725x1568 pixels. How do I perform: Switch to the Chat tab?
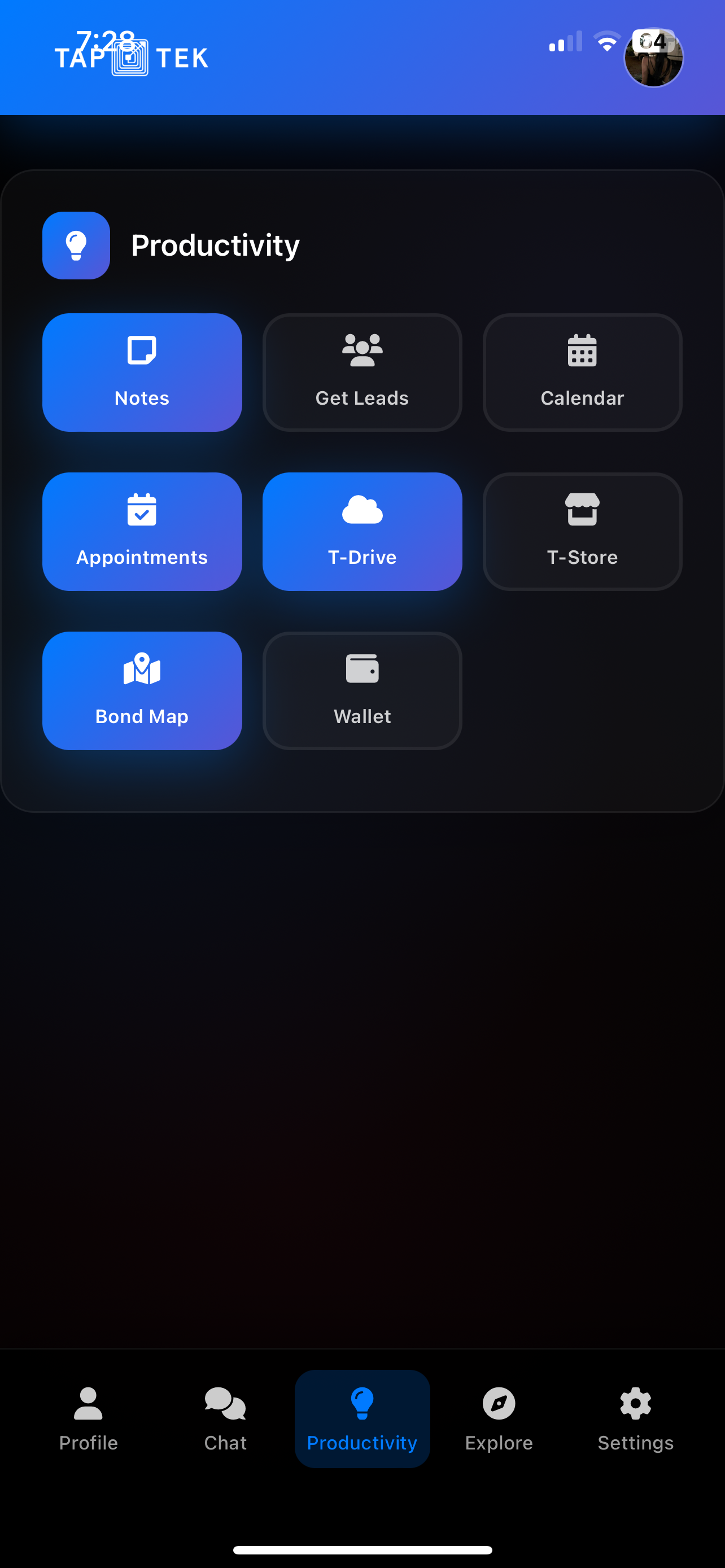225,1419
